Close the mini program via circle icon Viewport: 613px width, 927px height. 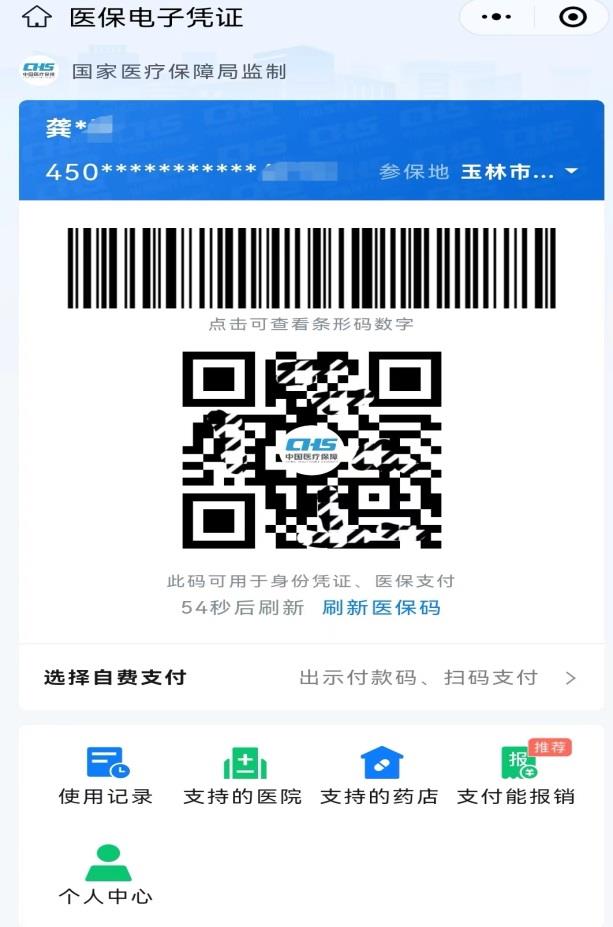(573, 18)
